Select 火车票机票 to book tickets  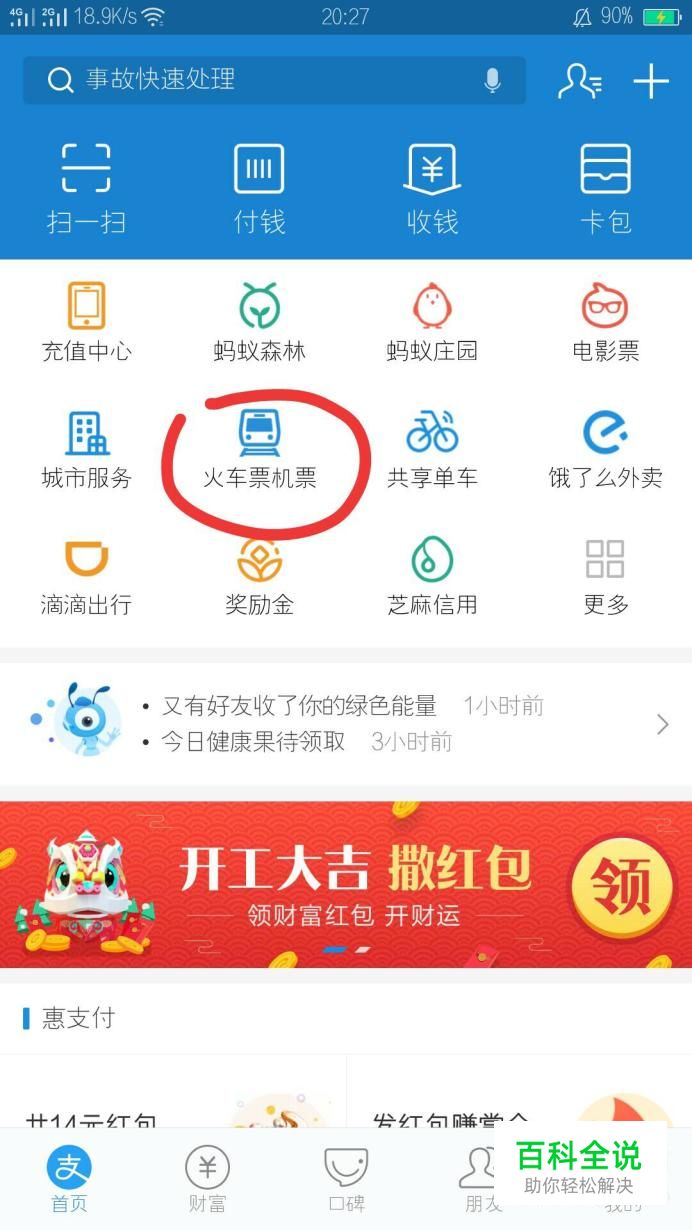tap(259, 449)
